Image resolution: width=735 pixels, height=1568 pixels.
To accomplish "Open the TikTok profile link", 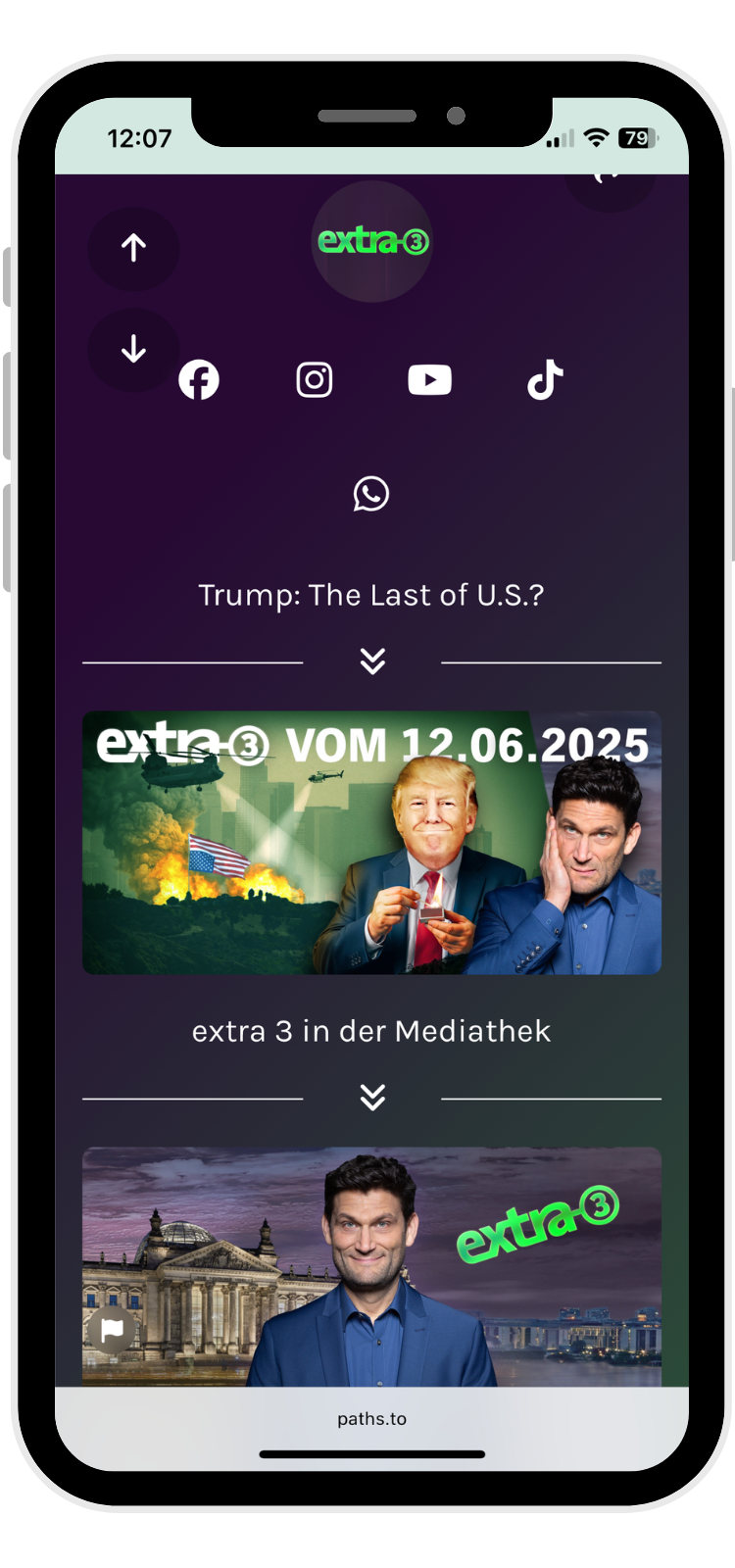I will click(x=545, y=380).
